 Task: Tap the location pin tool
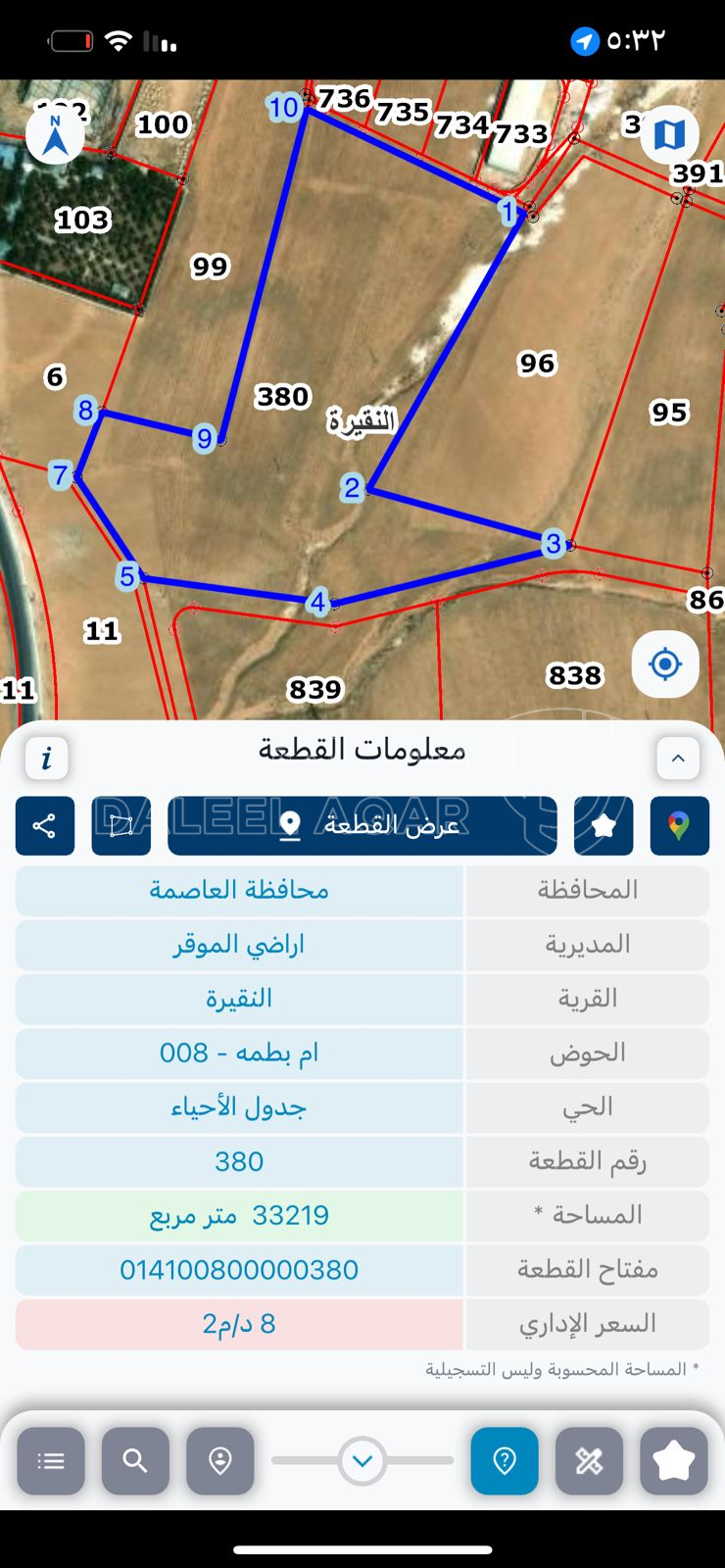click(220, 1461)
